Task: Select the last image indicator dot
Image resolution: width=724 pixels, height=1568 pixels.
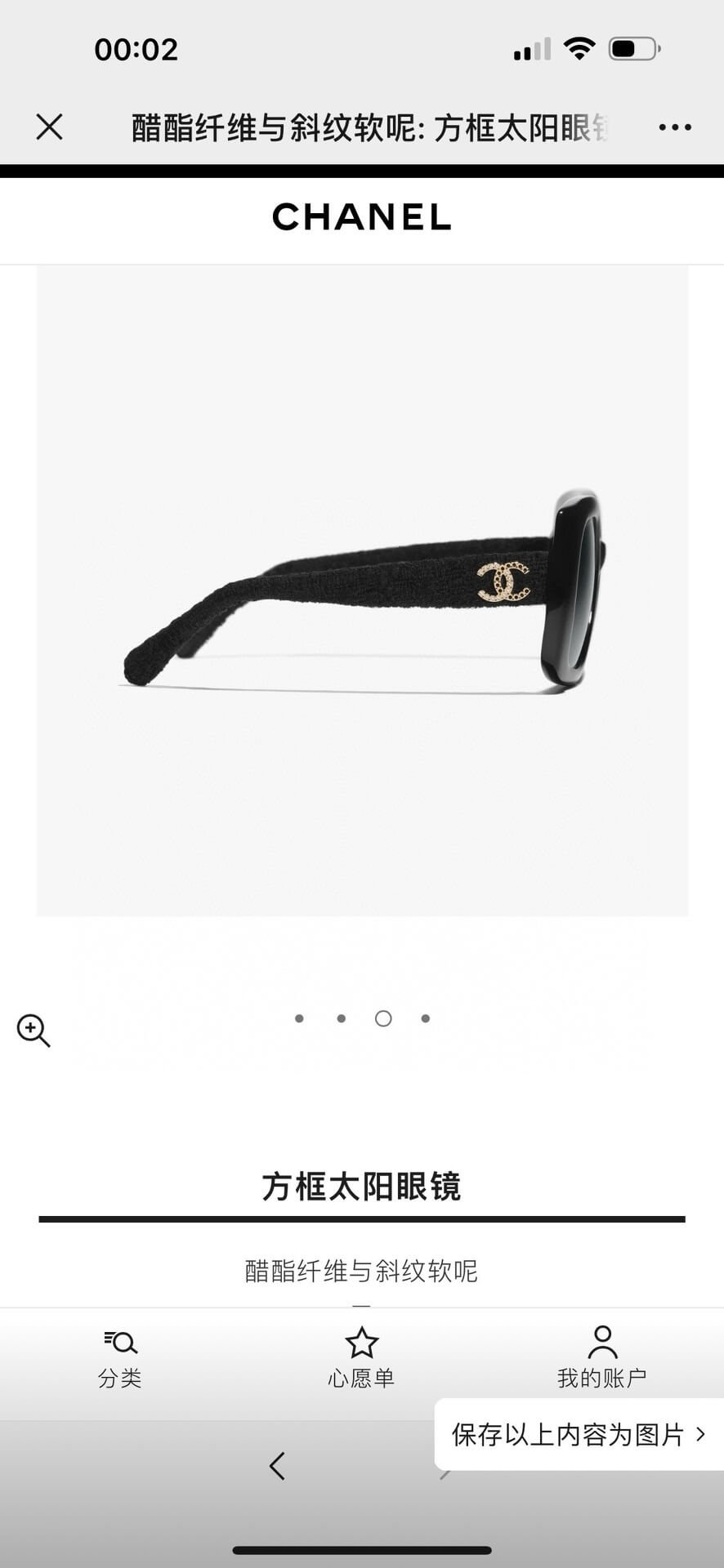Action: pyautogui.click(x=425, y=1018)
